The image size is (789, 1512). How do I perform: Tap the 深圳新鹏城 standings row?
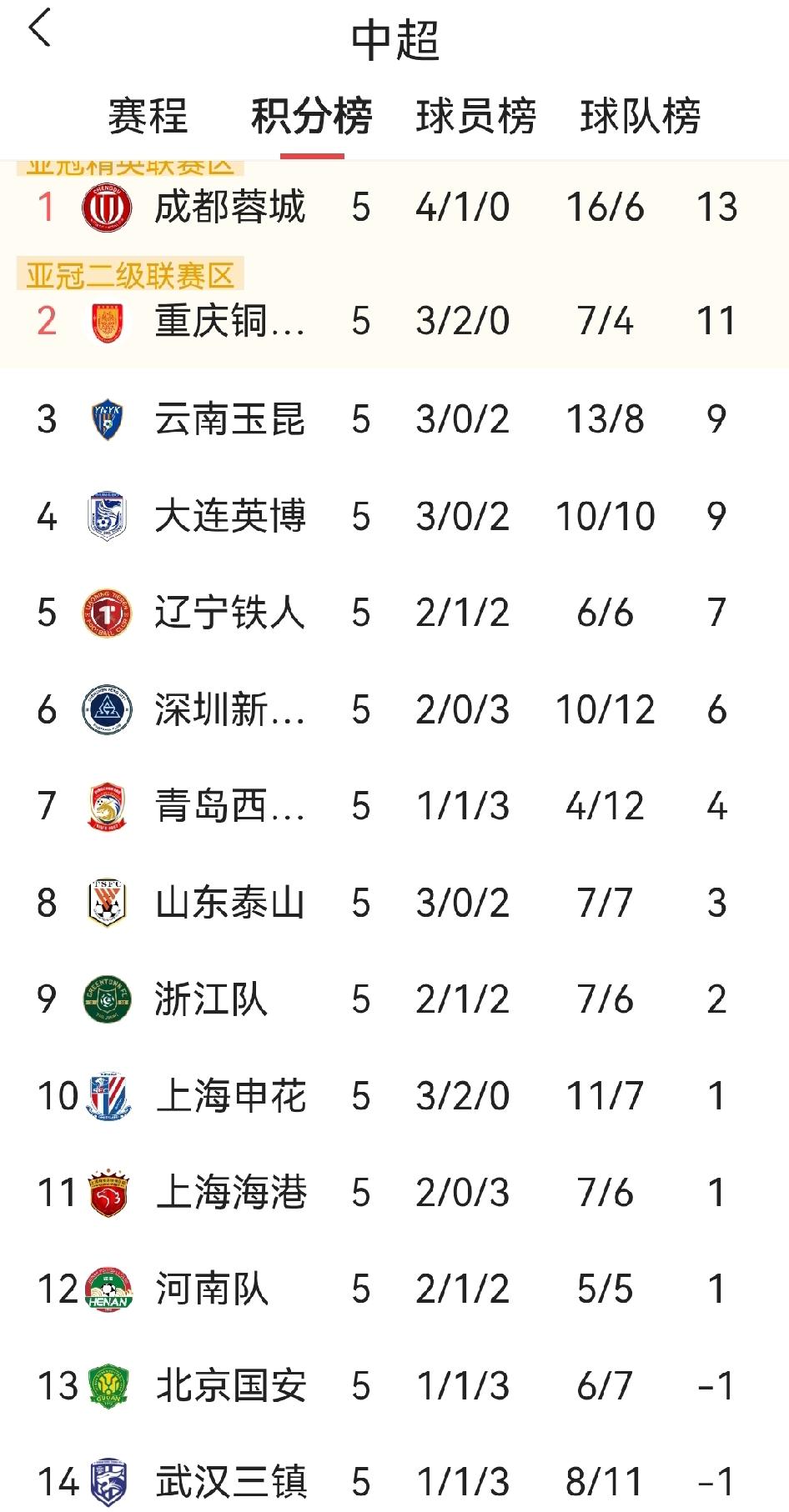394,710
